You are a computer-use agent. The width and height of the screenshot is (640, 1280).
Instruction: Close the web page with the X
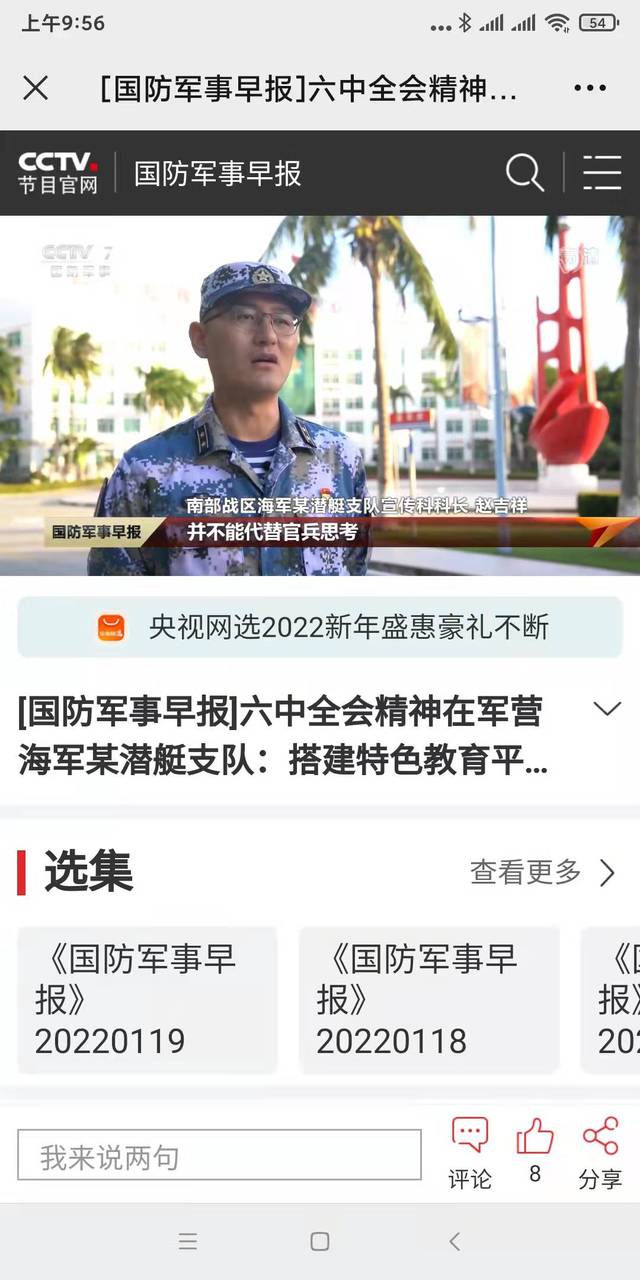[35, 88]
